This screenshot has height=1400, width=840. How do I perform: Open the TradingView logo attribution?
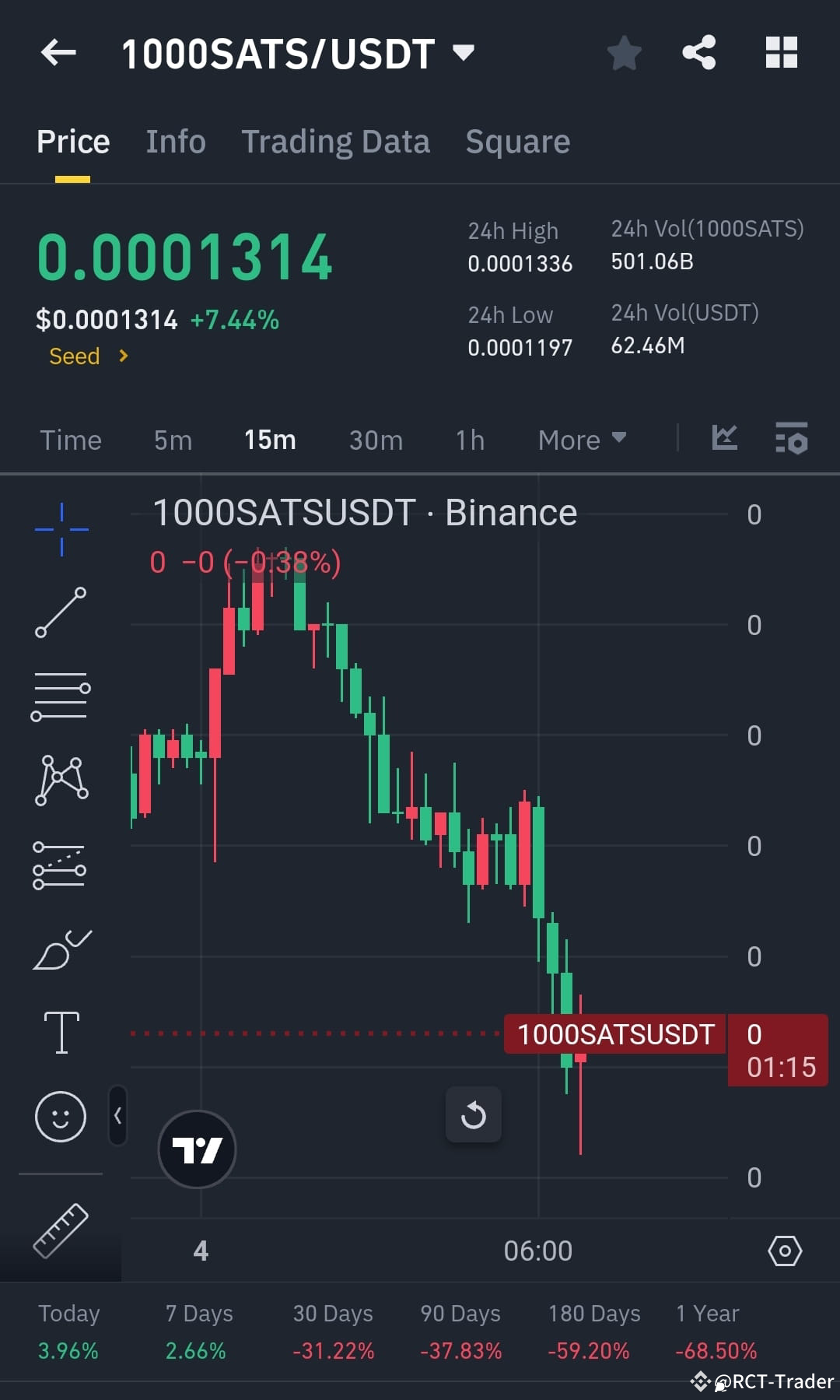pyautogui.click(x=197, y=1149)
